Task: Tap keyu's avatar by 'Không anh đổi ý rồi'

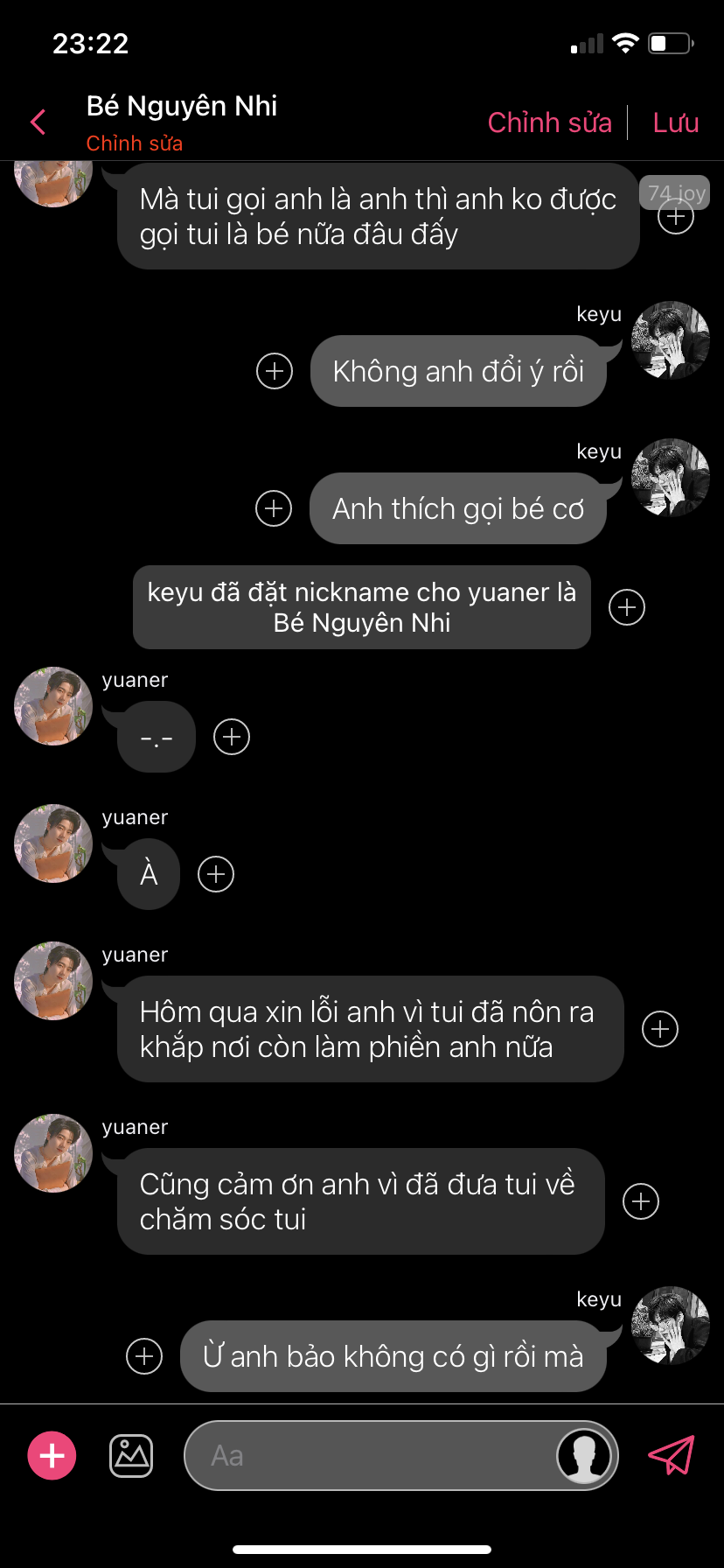Action: 671,340
